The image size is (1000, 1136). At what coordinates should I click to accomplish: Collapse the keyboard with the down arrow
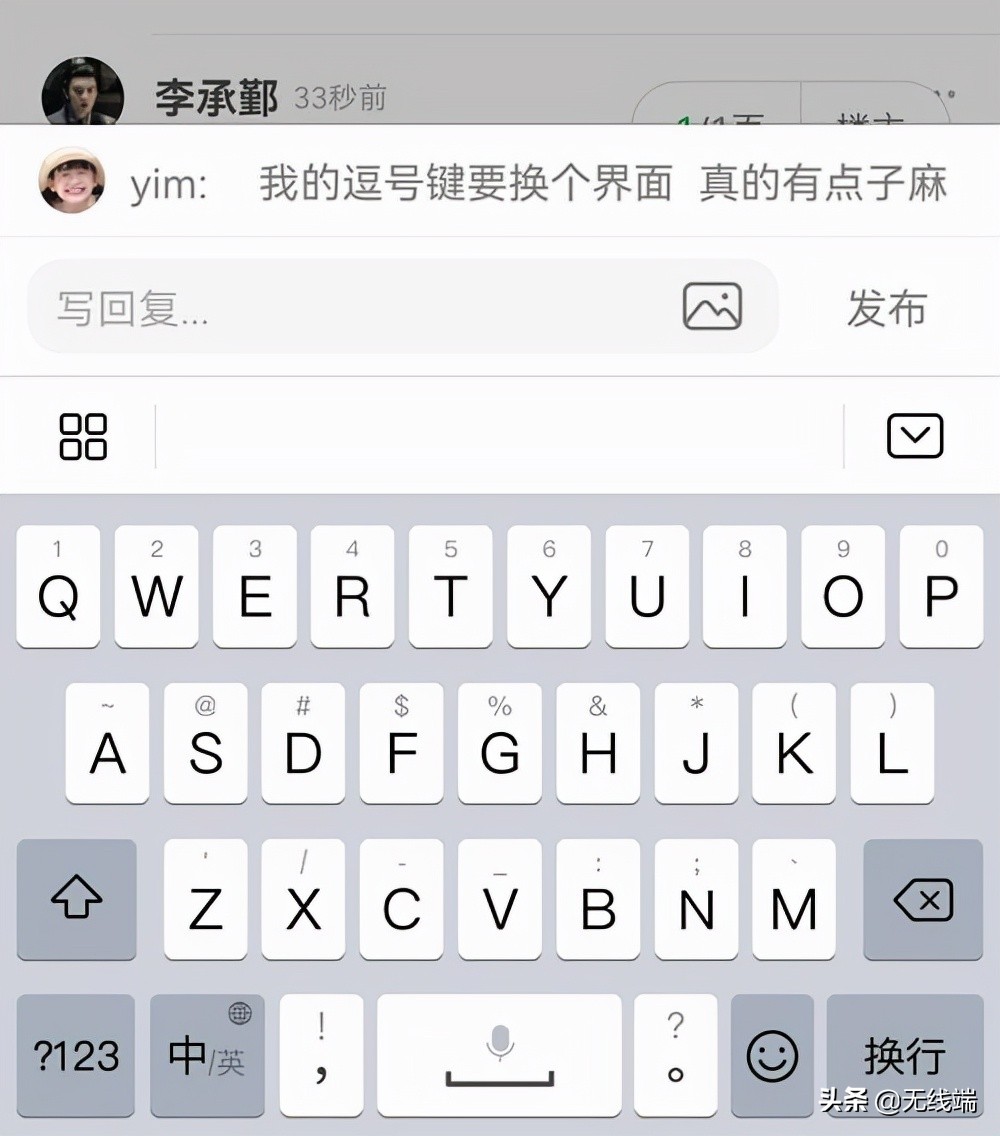tap(915, 436)
